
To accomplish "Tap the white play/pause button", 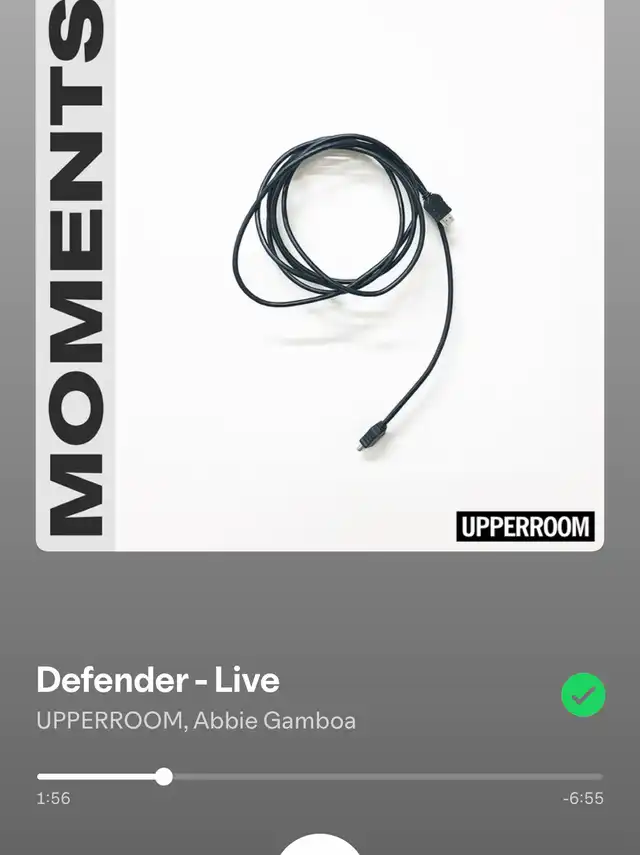I will (x=319, y=846).
